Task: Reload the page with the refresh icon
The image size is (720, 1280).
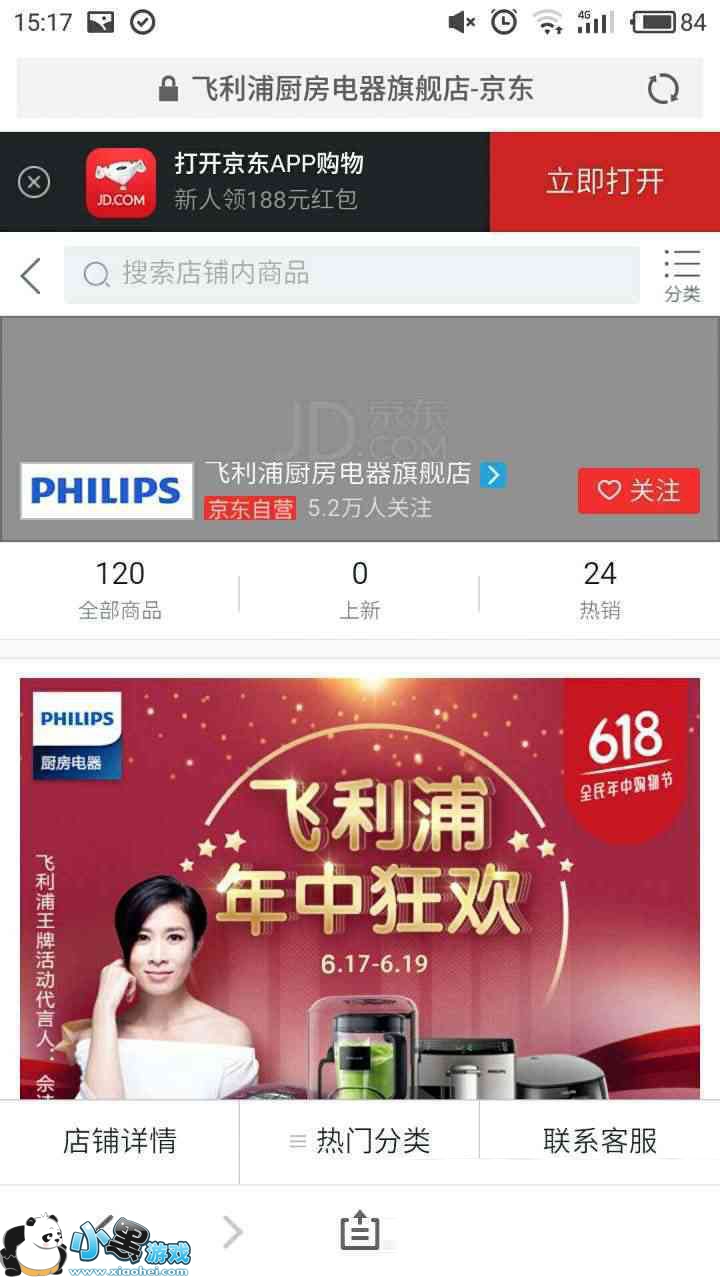Action: pyautogui.click(x=662, y=89)
